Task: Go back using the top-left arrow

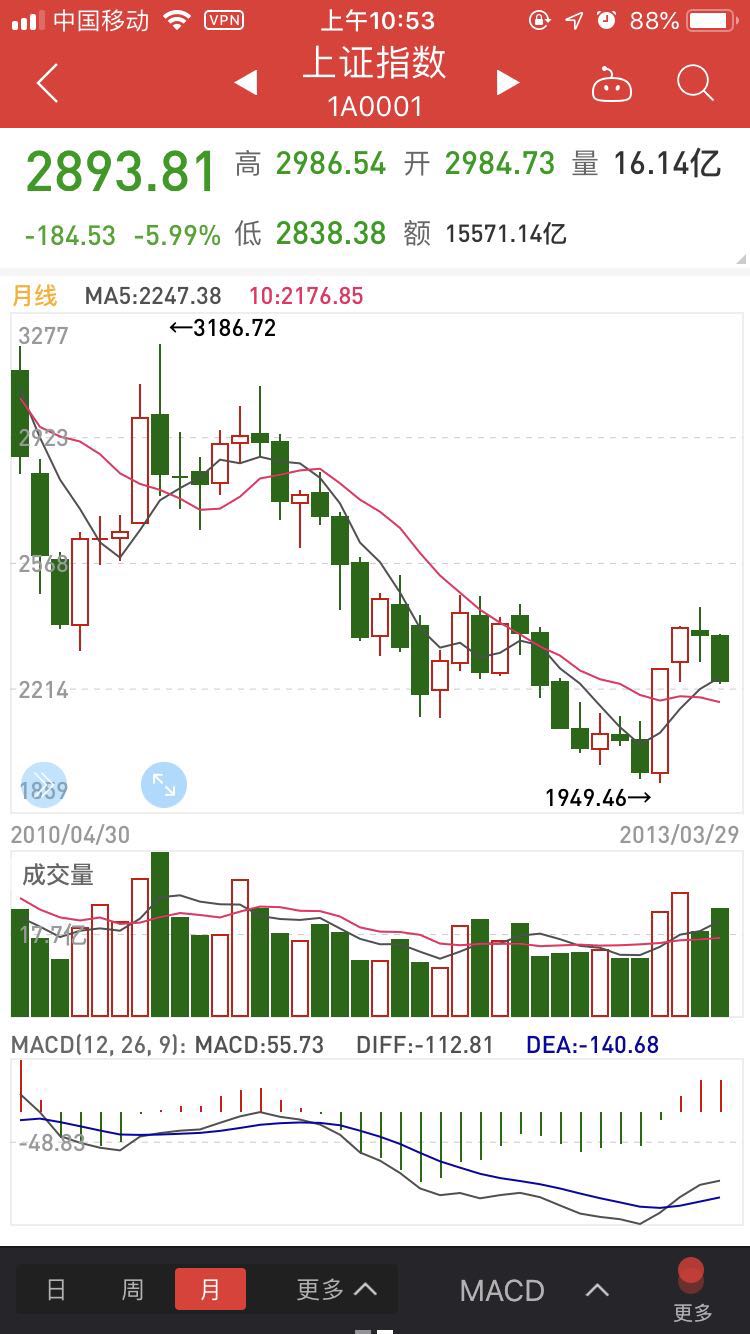Action: tap(47, 84)
